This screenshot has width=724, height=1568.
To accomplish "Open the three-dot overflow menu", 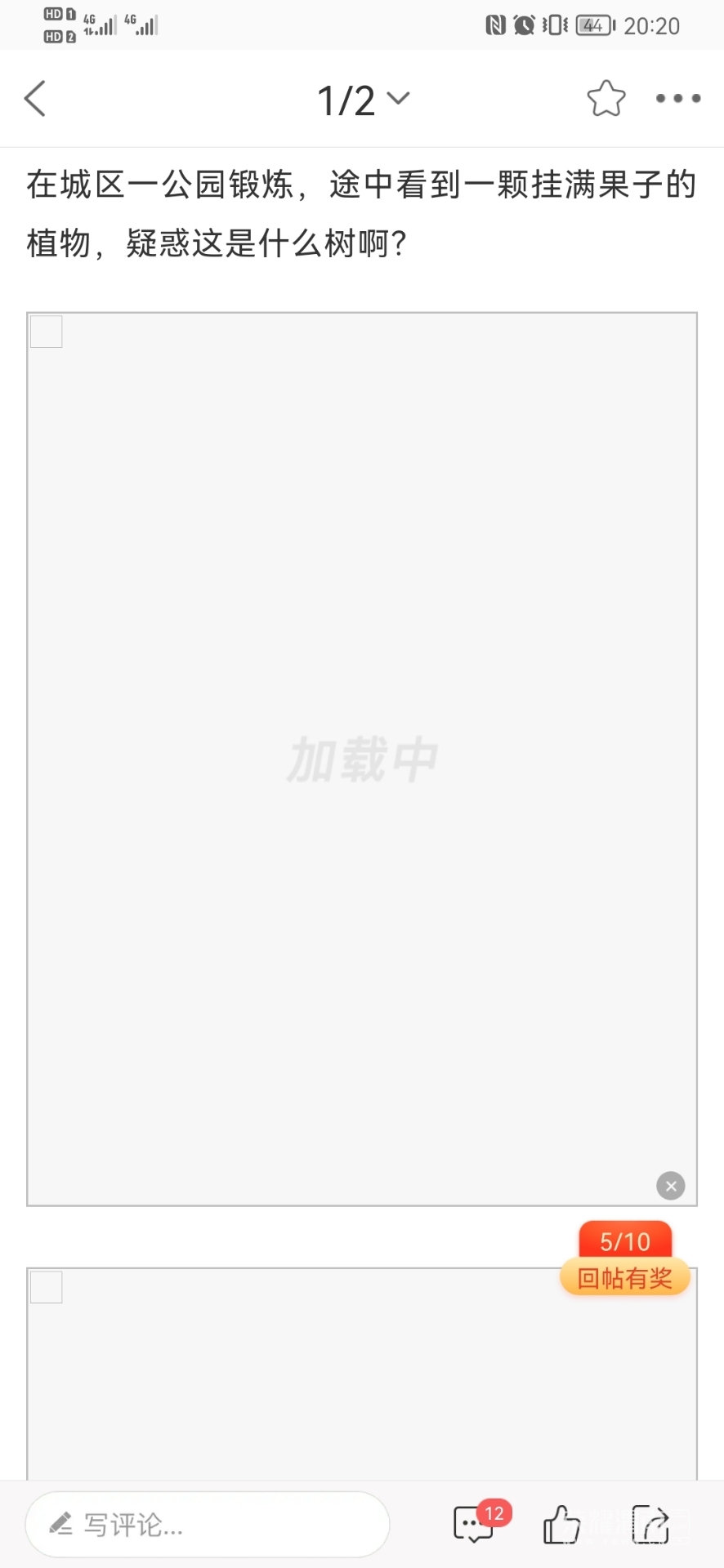I will click(678, 99).
